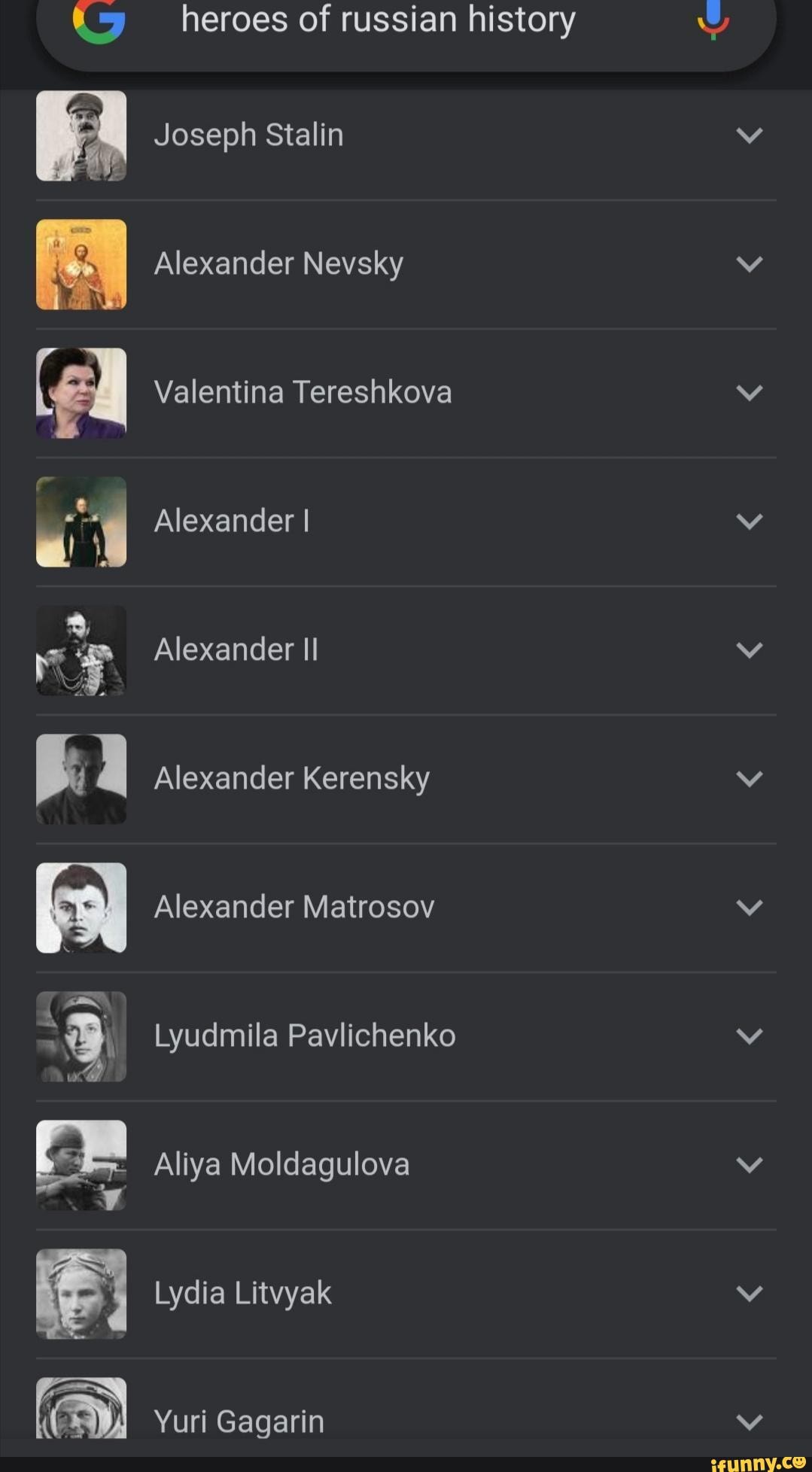
Task: Show details for Alexander II
Action: pyautogui.click(x=749, y=650)
